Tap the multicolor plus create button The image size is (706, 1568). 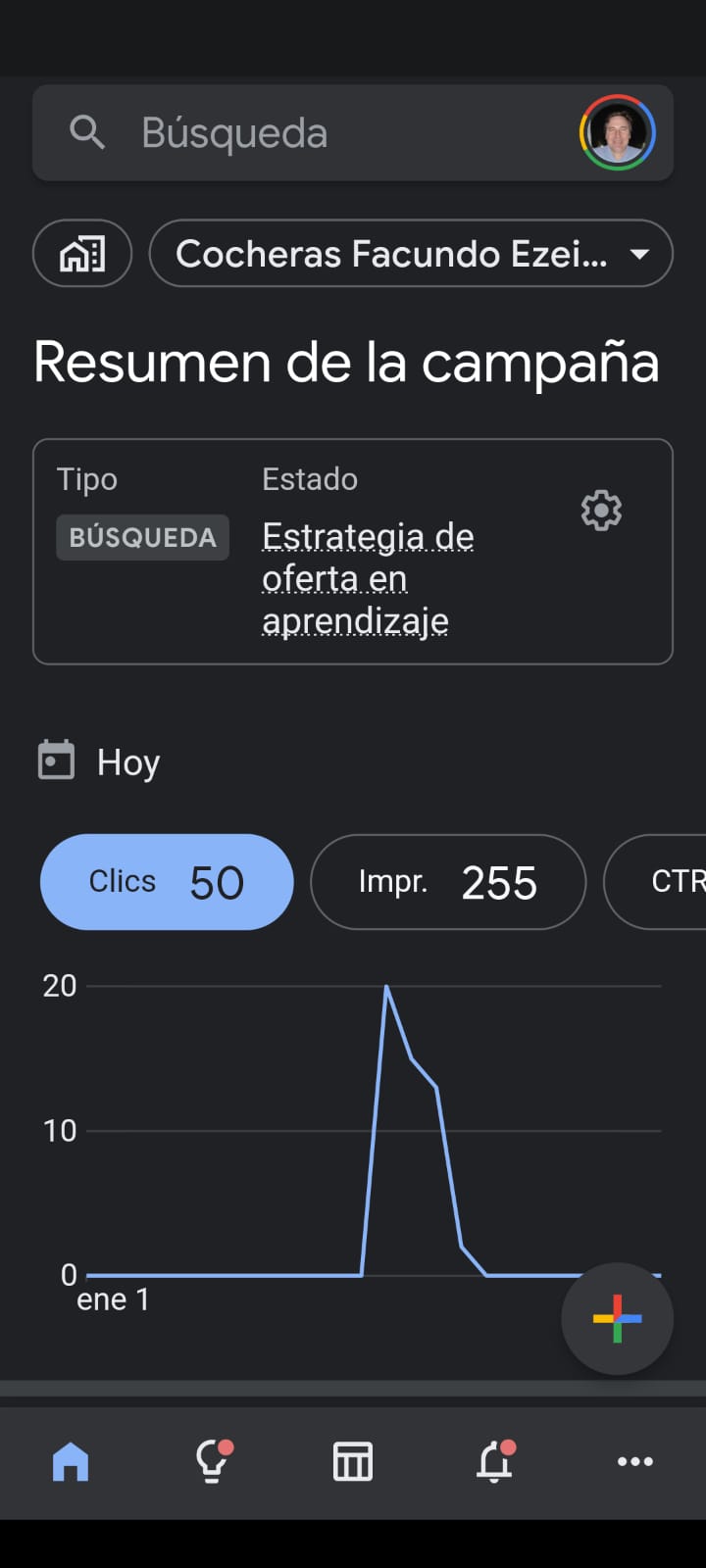617,1319
